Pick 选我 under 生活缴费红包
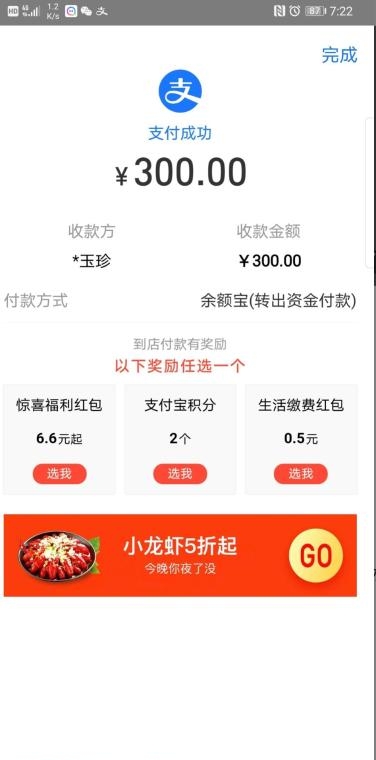This screenshot has height=760, width=376. pos(300,474)
